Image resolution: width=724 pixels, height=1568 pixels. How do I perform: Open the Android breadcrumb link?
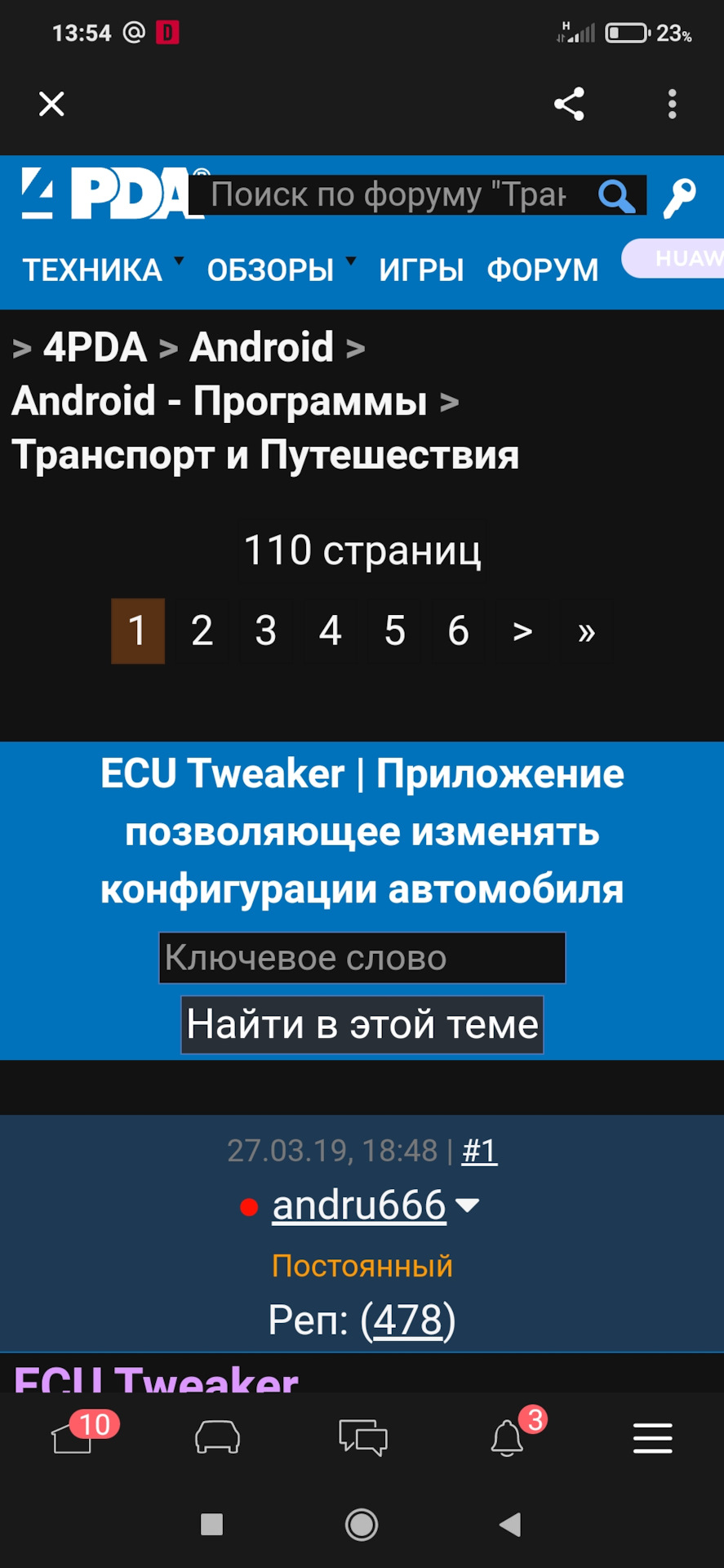[262, 347]
